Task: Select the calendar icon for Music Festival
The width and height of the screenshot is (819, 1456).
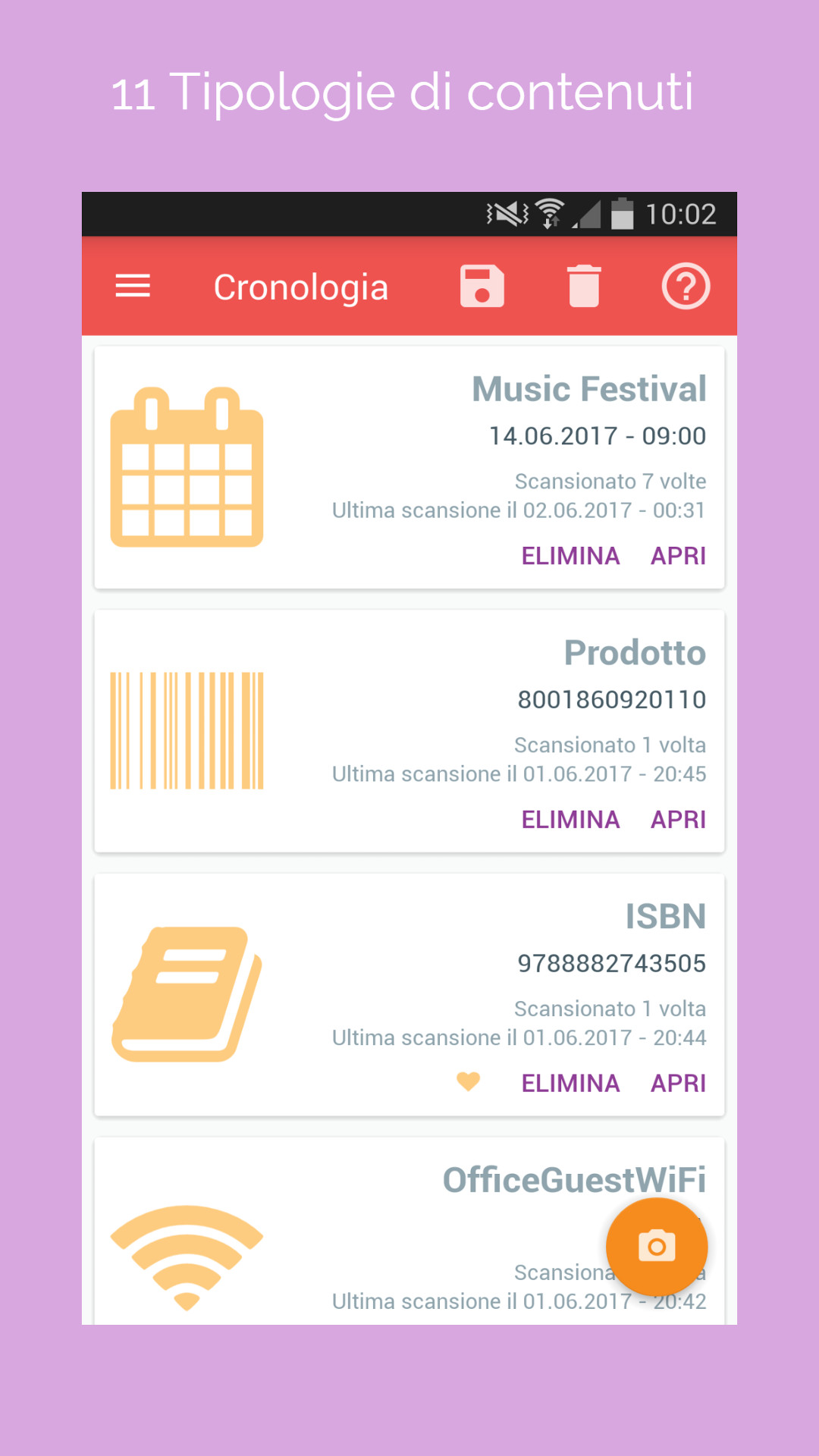Action: click(x=186, y=466)
